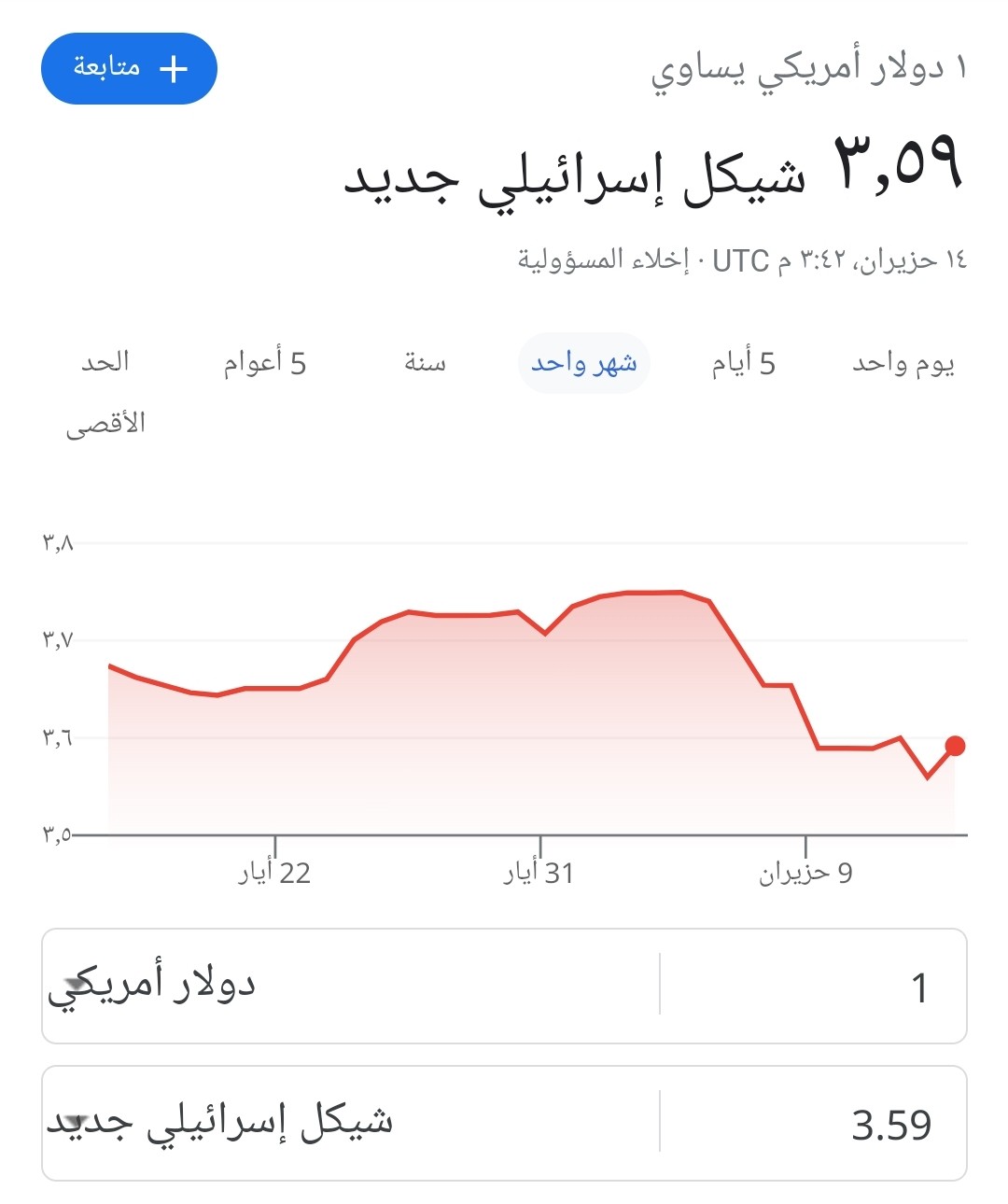Viewport: 1008px width, 1204px height.
Task: Tap the متابعة follow button
Action: coord(129,68)
